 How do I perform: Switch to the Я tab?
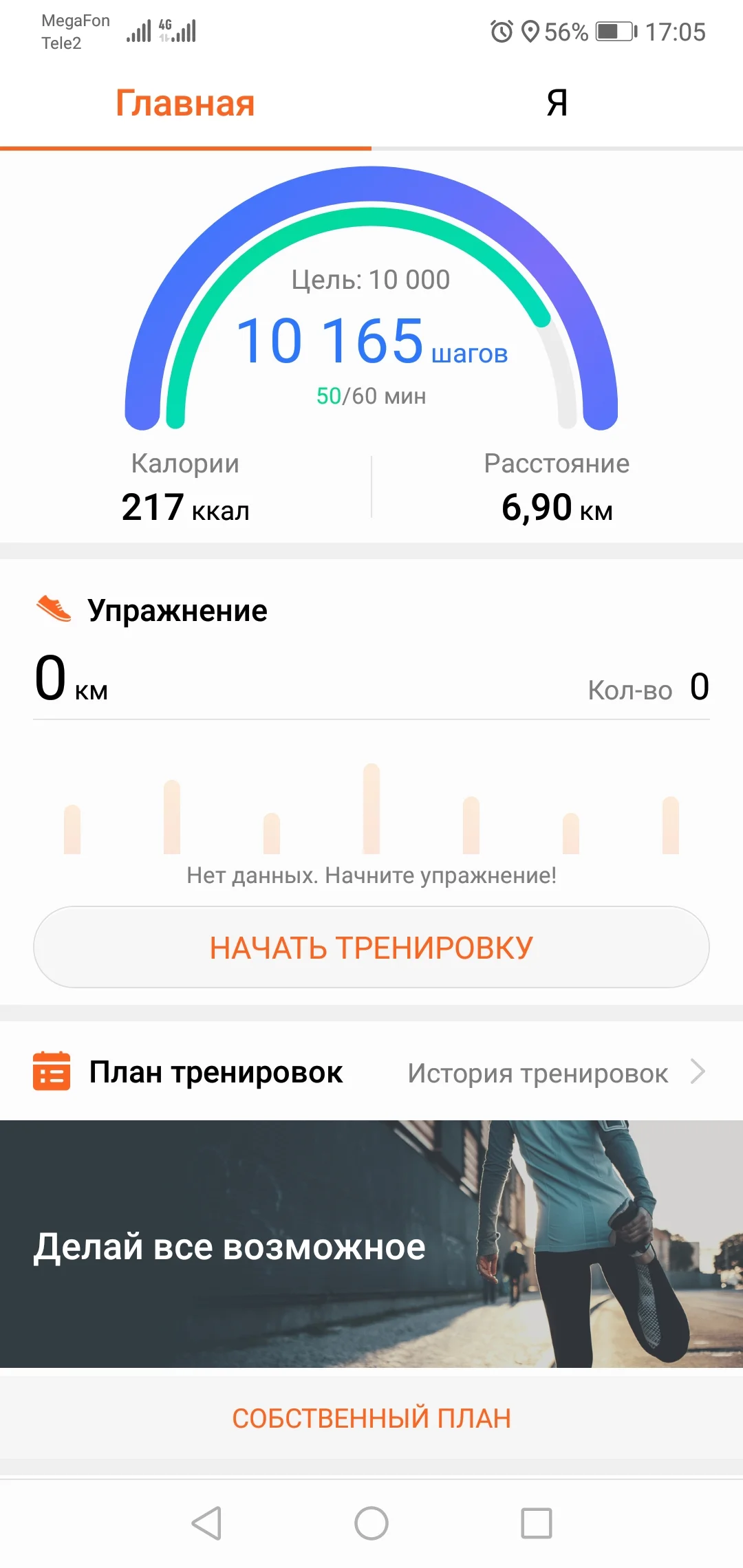(x=556, y=103)
